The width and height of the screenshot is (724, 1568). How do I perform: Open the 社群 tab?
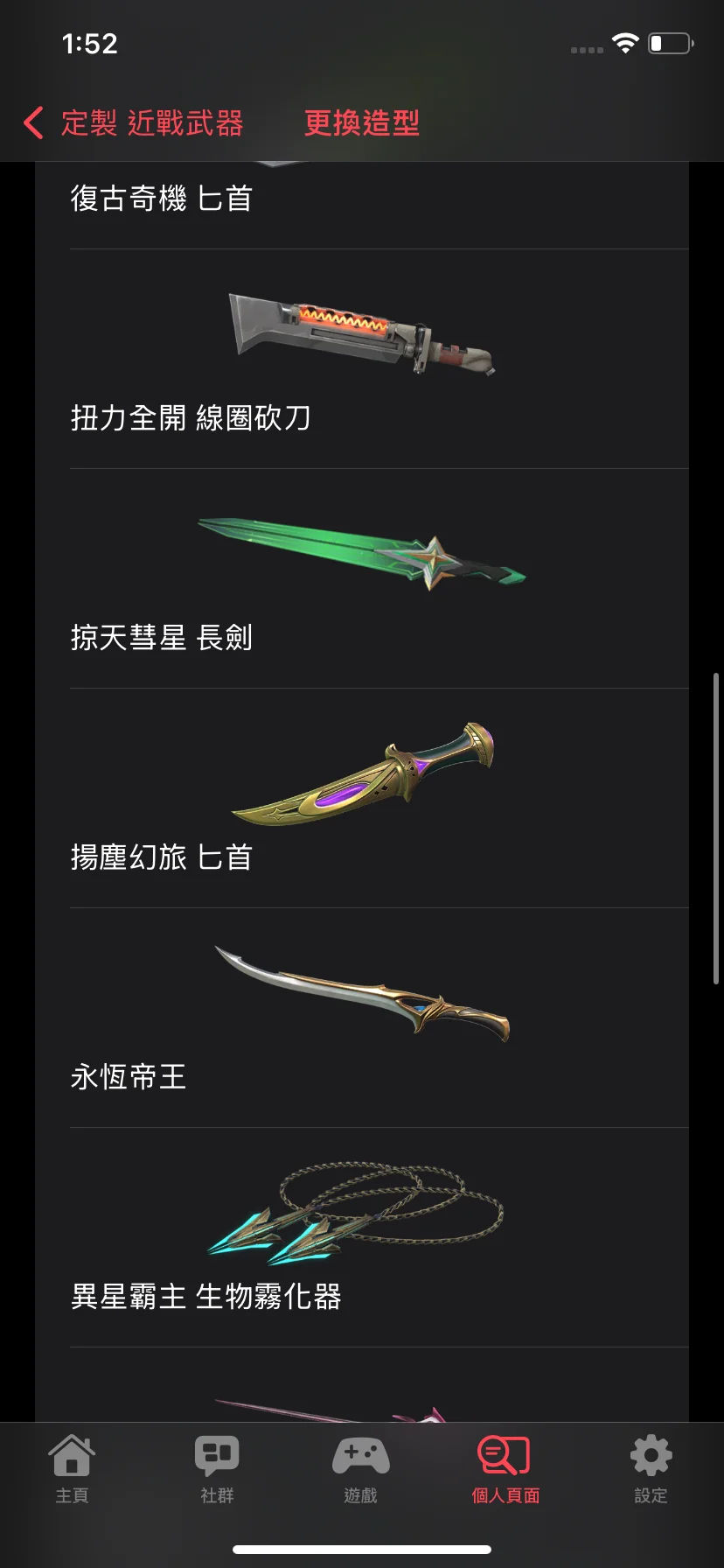tap(217, 1470)
